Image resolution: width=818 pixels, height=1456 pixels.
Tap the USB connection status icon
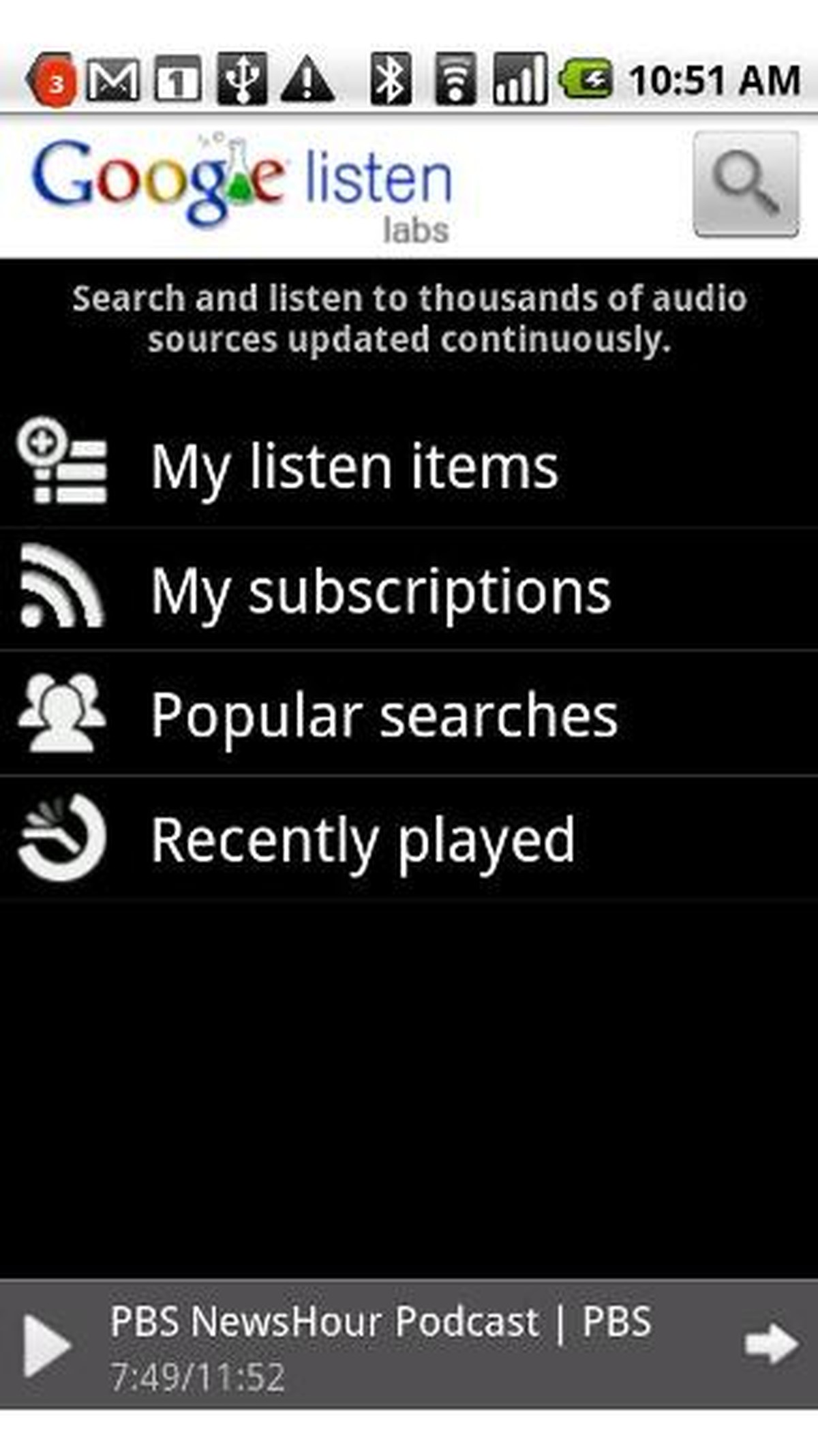coord(242,77)
